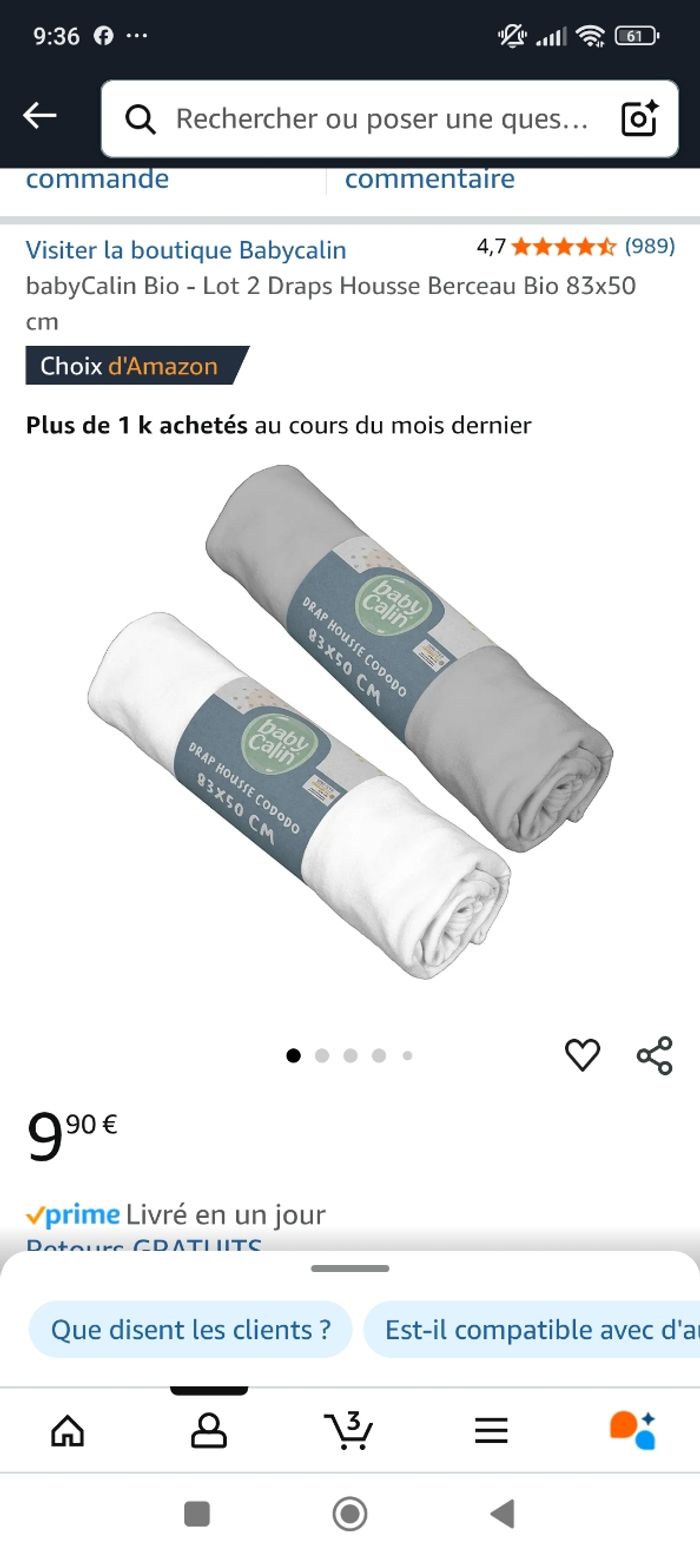This screenshot has width=700, height=1556.
Task: Open the "commentaire" link at top
Action: (x=430, y=180)
